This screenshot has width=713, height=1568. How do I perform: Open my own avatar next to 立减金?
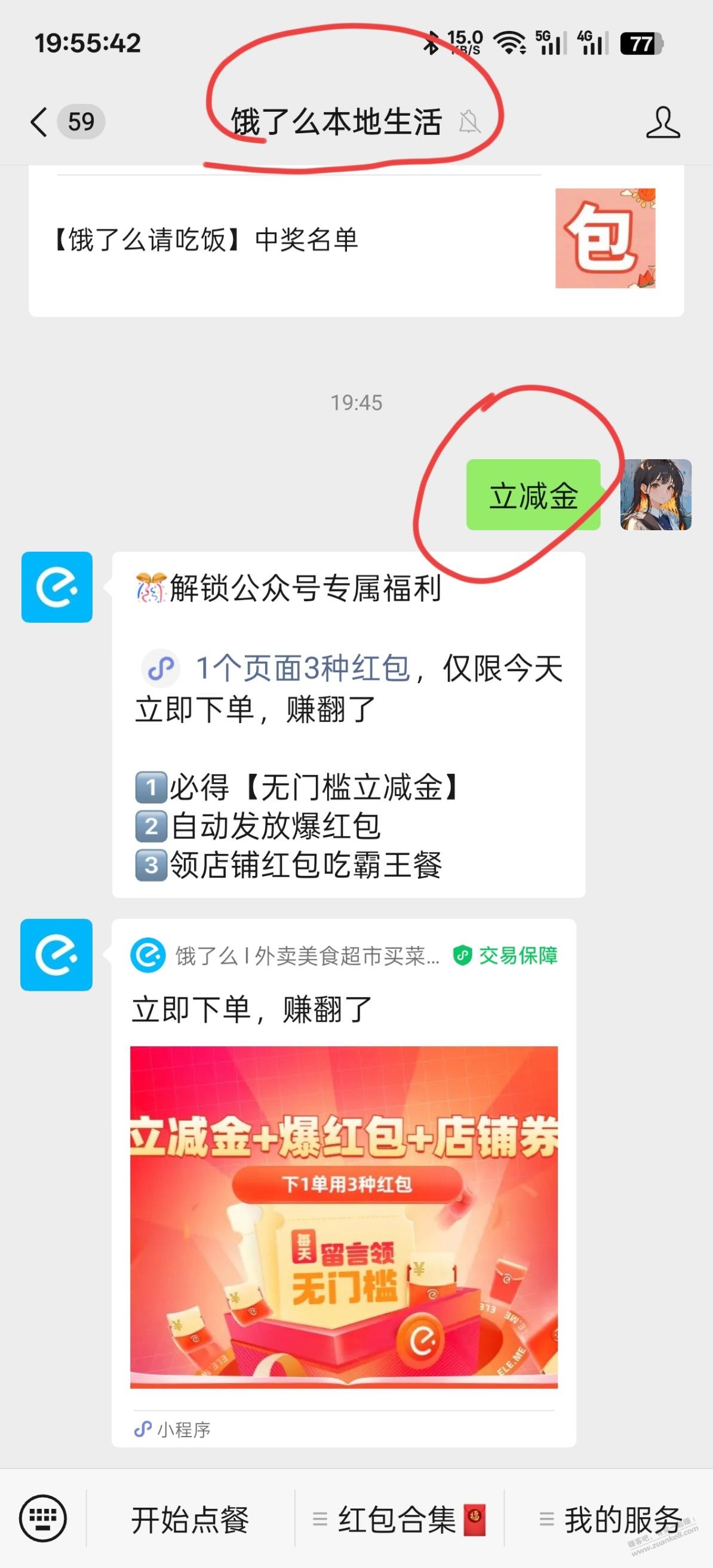coord(655,494)
